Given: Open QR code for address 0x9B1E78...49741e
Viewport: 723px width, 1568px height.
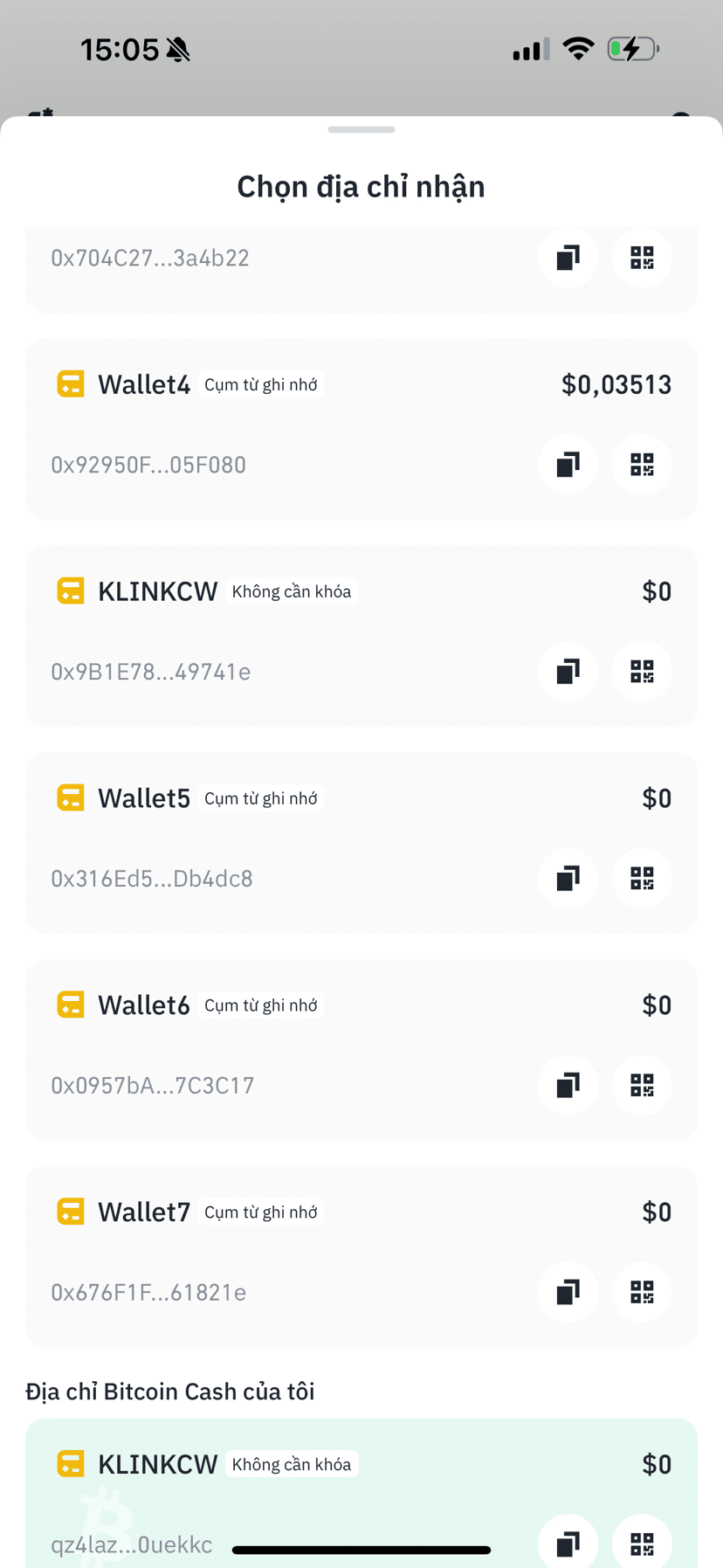Looking at the screenshot, I should (642, 672).
